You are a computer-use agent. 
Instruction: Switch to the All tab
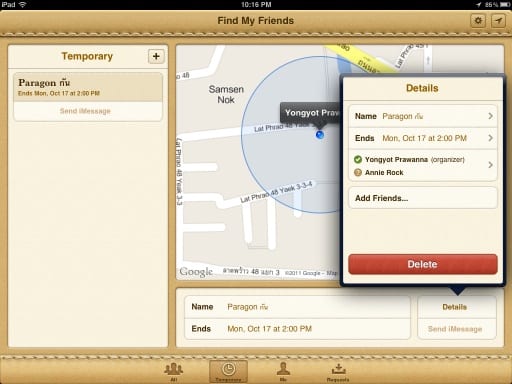[174, 371]
